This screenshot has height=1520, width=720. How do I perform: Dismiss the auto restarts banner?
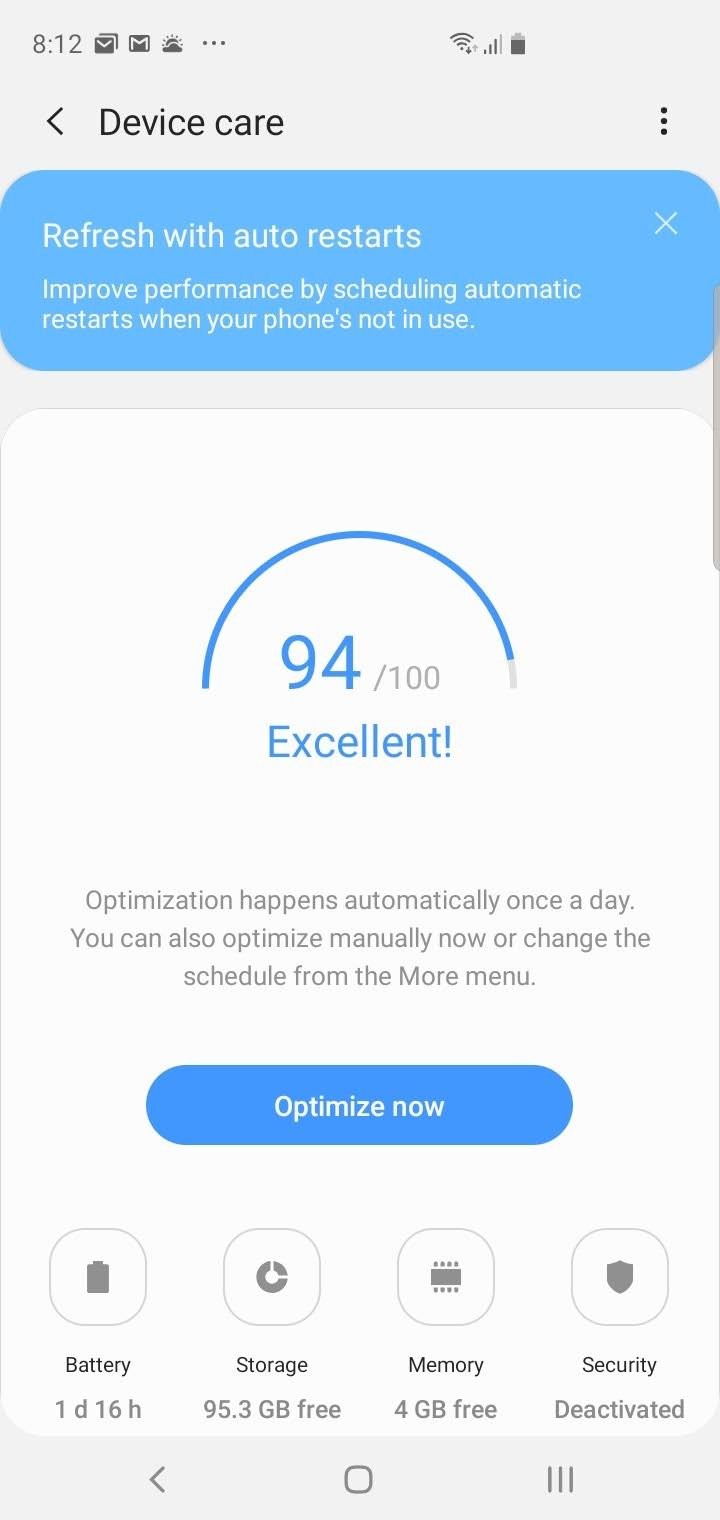coord(665,223)
